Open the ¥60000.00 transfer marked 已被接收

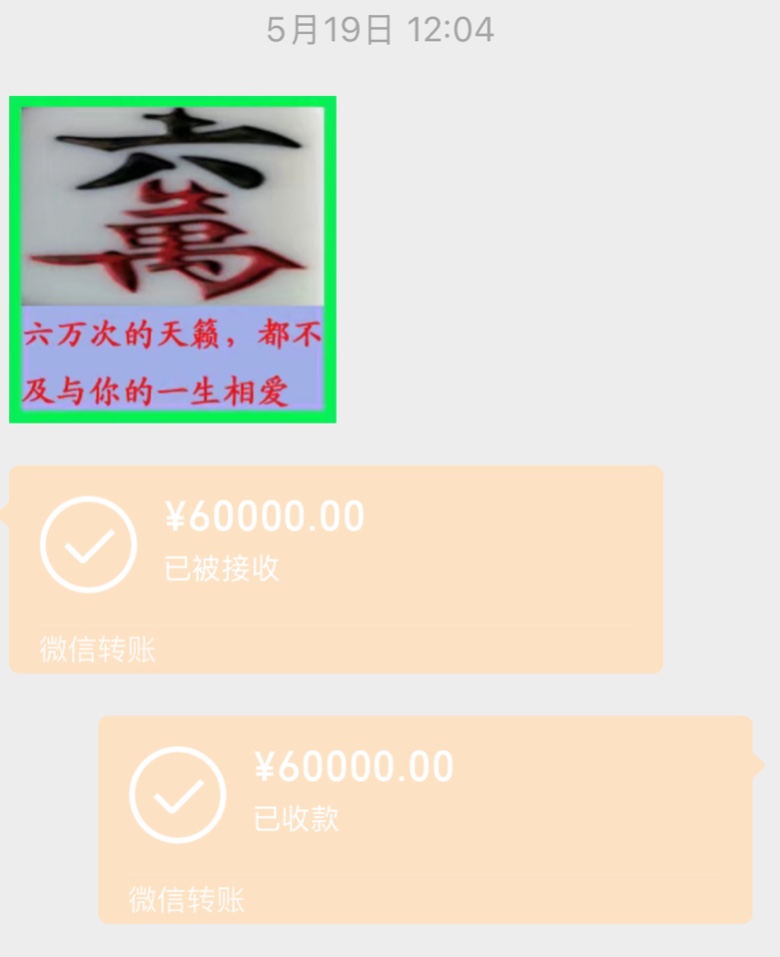pos(335,568)
